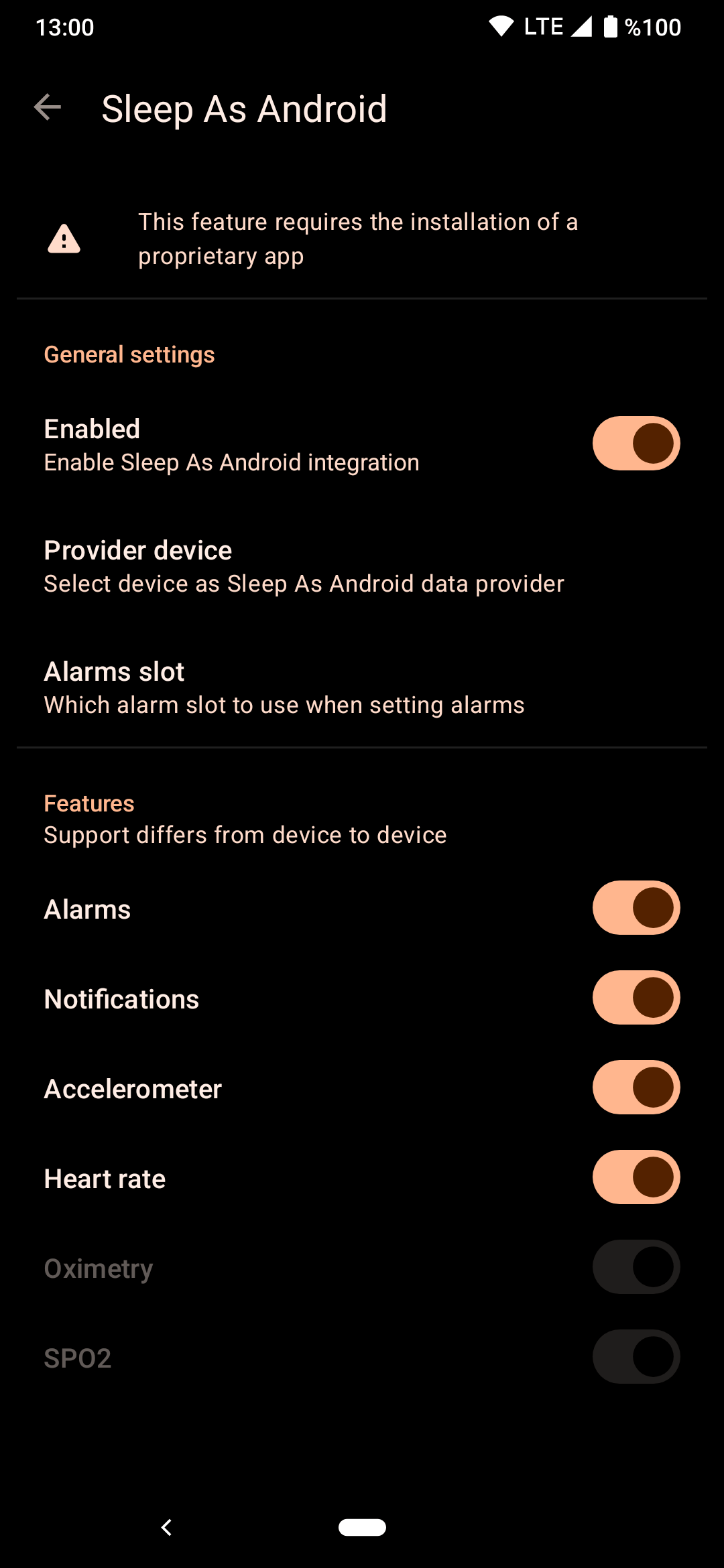Tap the home pill in navigation bar
The width and height of the screenshot is (724, 1568).
click(x=362, y=1527)
